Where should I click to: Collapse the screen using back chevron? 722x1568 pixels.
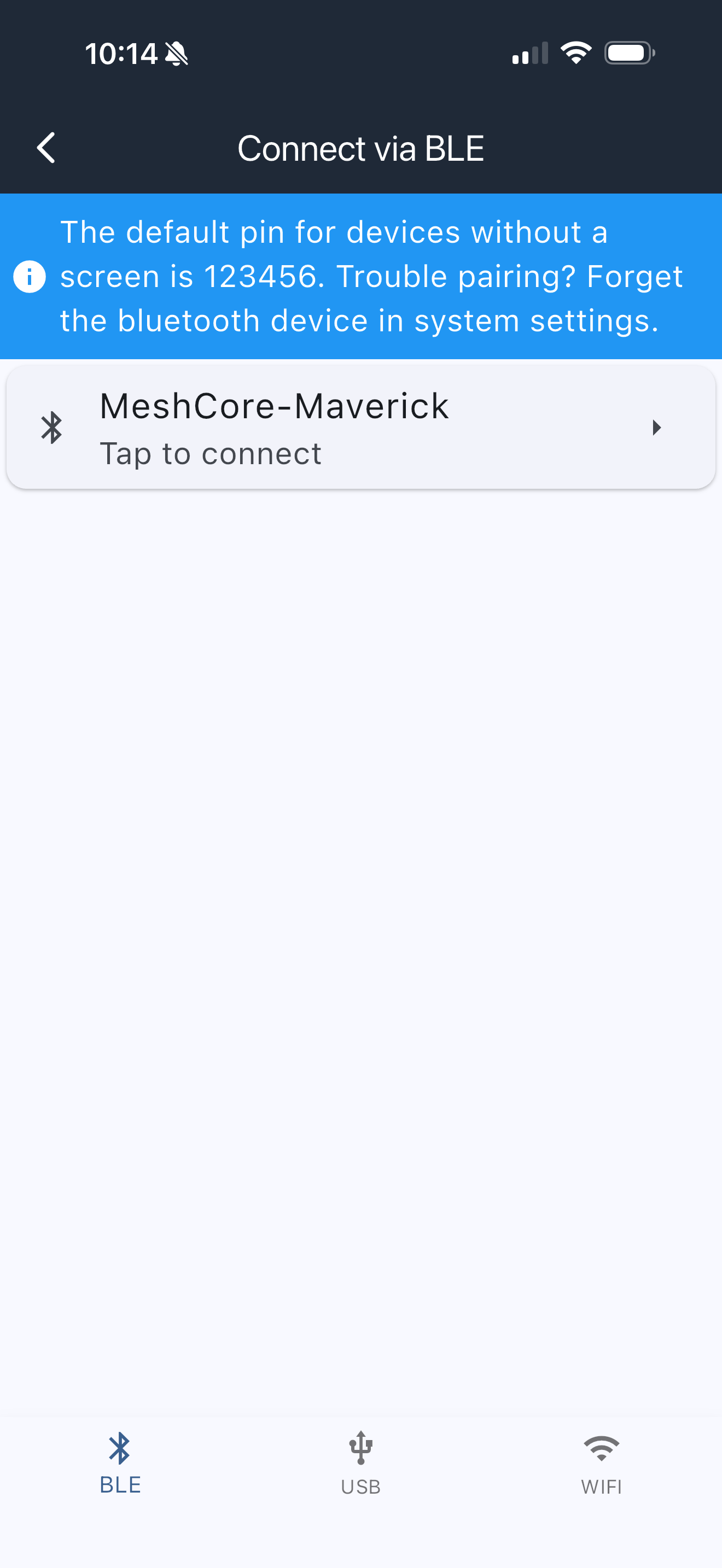[x=46, y=147]
